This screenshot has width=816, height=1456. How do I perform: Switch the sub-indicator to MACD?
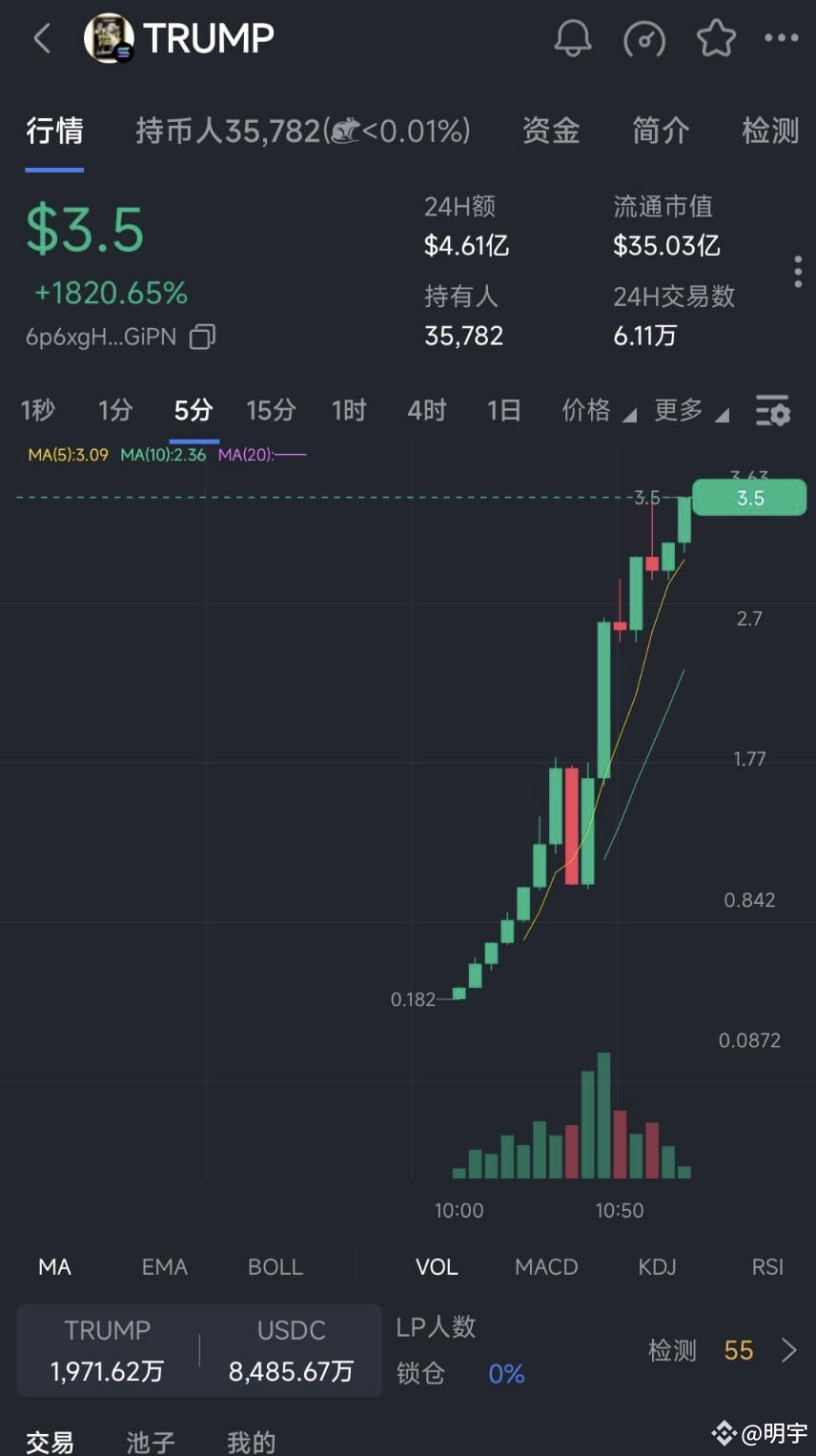pos(546,1267)
